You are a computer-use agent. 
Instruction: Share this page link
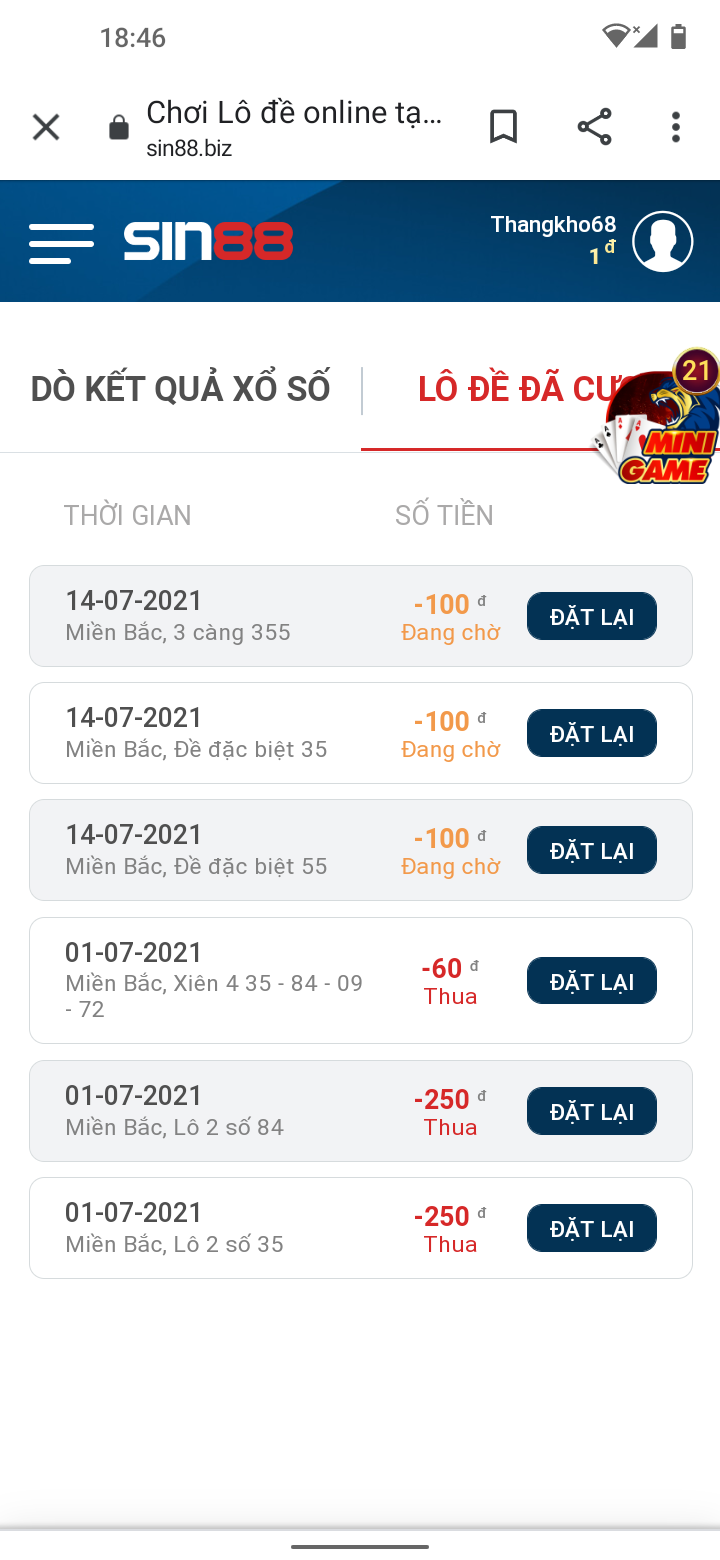pos(594,127)
